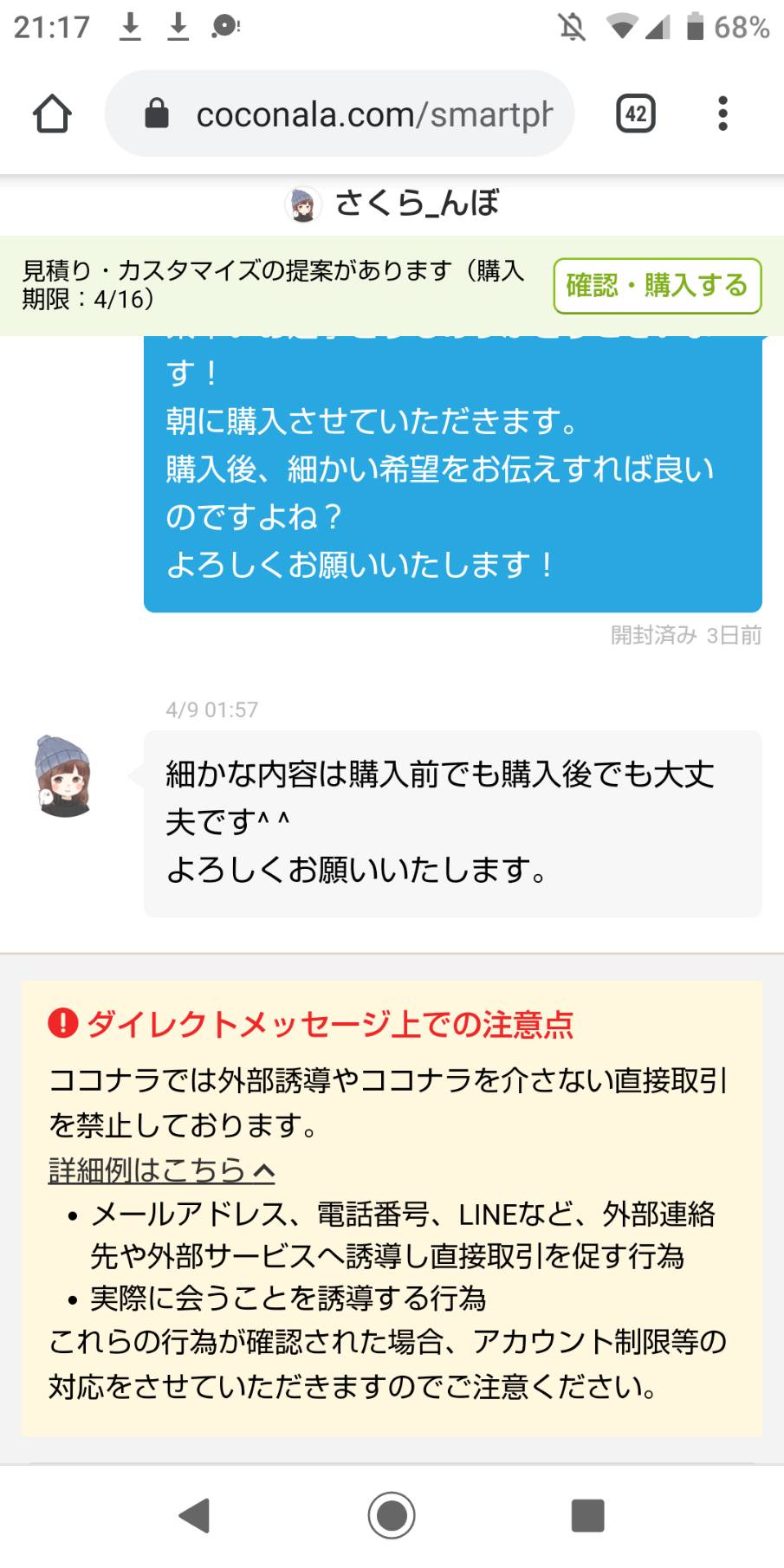Open さくら_んぼ's profile from the header
Image resolution: width=784 pixels, height=1568 pixels.
[392, 204]
